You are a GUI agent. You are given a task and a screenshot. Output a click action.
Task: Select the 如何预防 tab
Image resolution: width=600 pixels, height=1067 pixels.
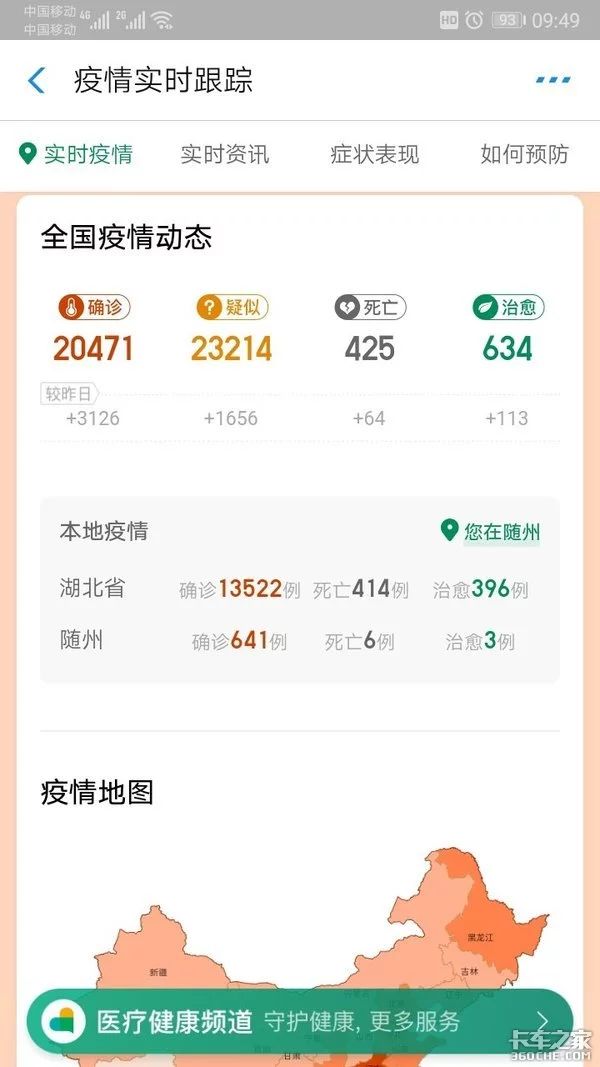click(x=524, y=154)
